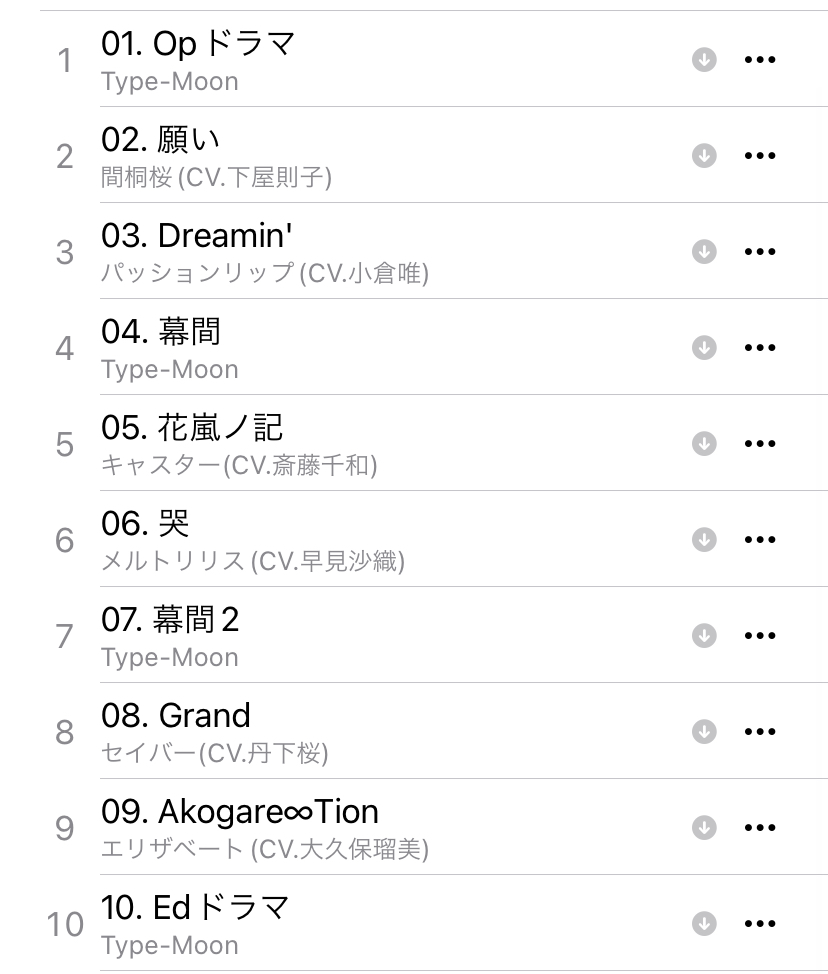Play track 10. Edドラマ

(x=196, y=908)
